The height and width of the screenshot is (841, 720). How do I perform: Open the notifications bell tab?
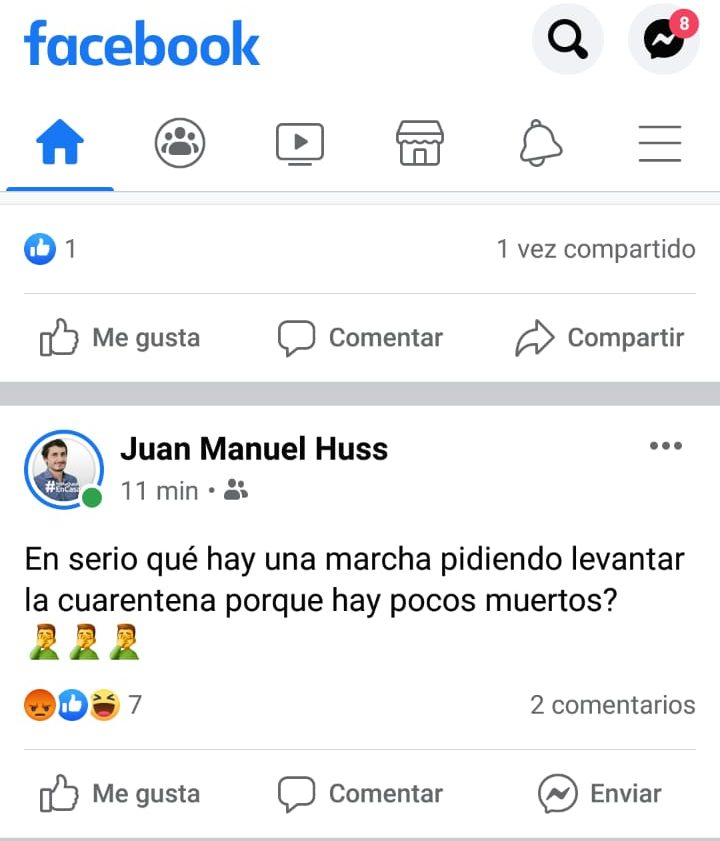pos(540,144)
